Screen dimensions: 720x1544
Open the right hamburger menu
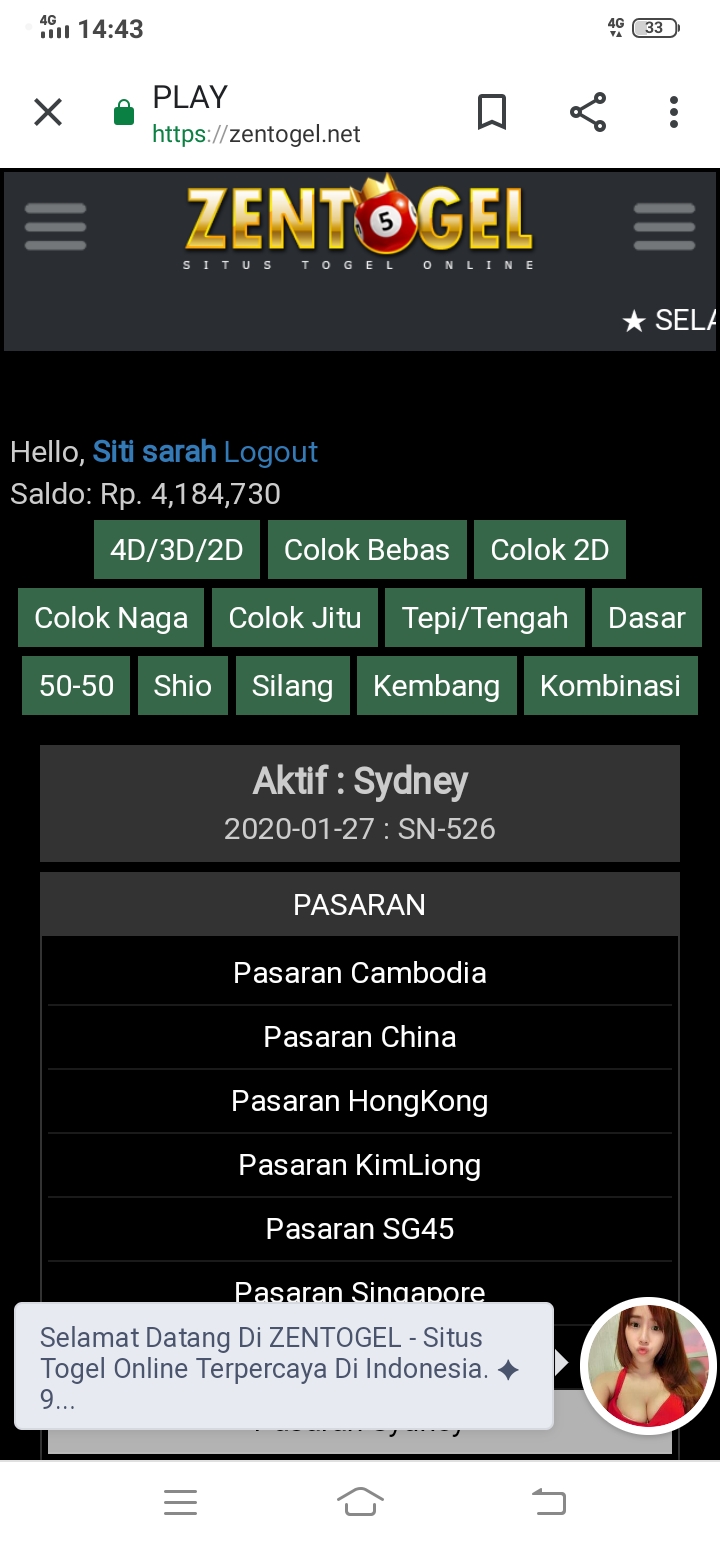pos(664,227)
